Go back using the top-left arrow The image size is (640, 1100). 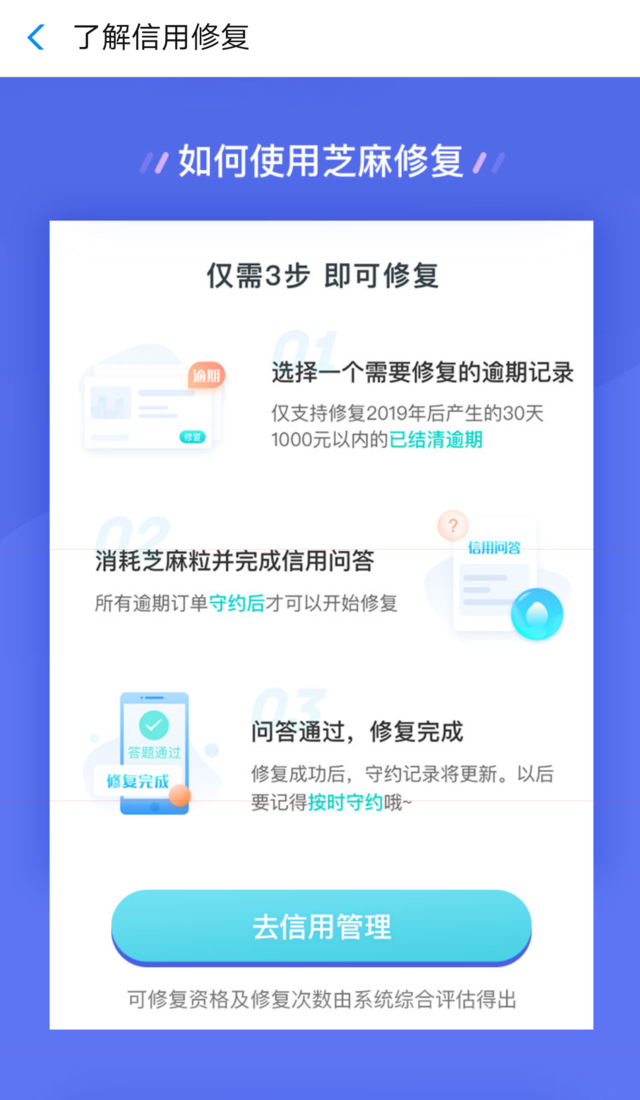pyautogui.click(x=36, y=38)
